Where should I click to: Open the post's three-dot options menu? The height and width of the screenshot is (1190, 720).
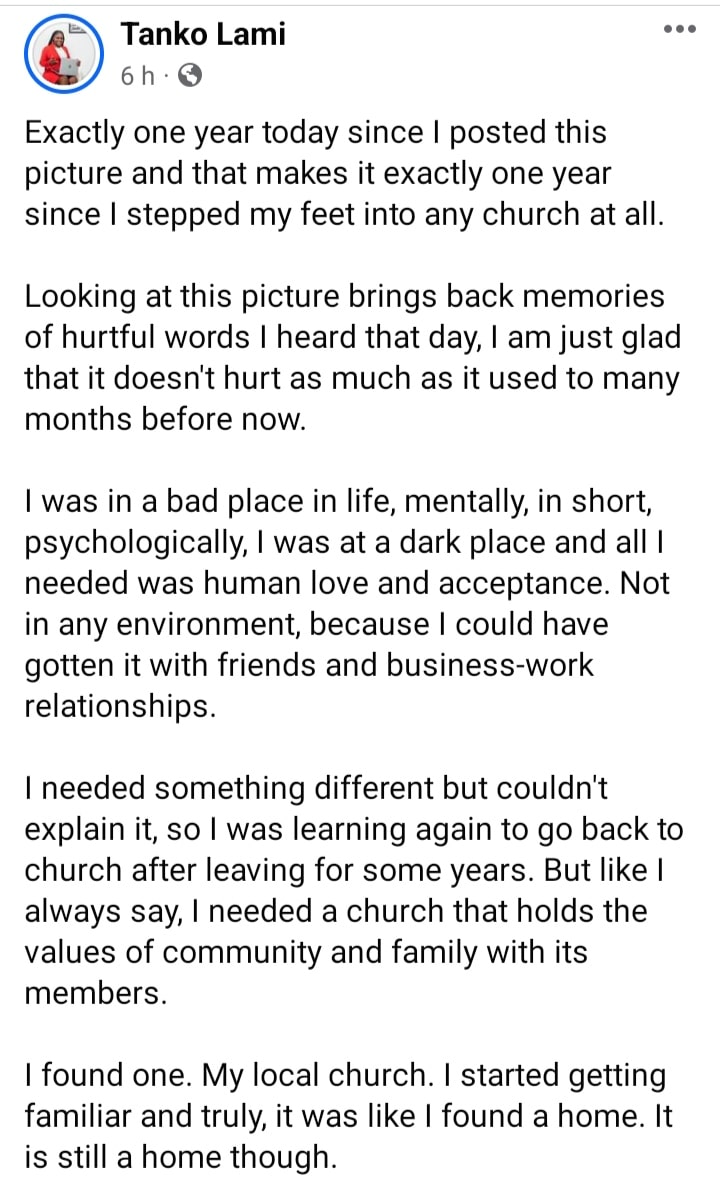[x=679, y=29]
